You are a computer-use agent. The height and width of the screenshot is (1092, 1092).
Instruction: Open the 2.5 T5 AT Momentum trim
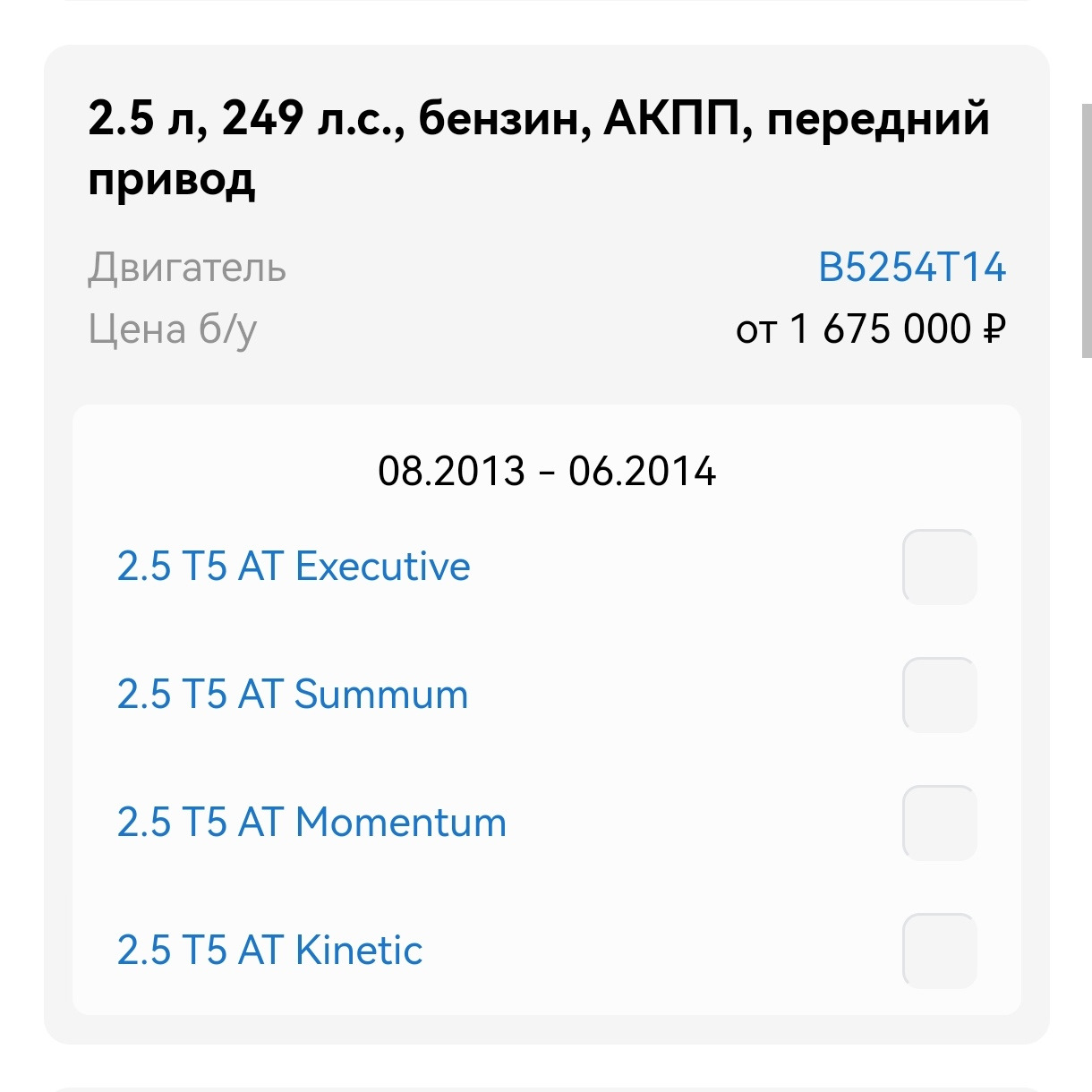[311, 823]
